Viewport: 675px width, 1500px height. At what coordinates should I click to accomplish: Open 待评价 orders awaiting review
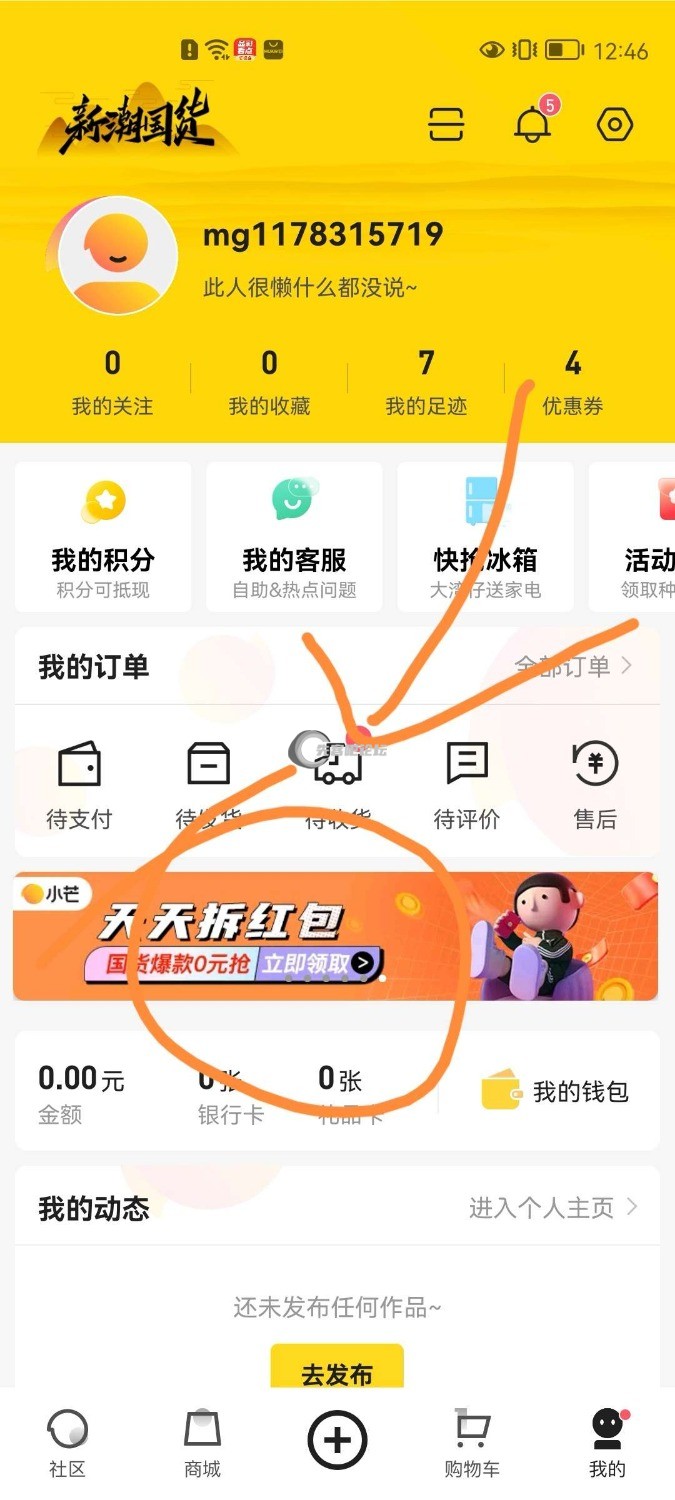pyautogui.click(x=466, y=787)
